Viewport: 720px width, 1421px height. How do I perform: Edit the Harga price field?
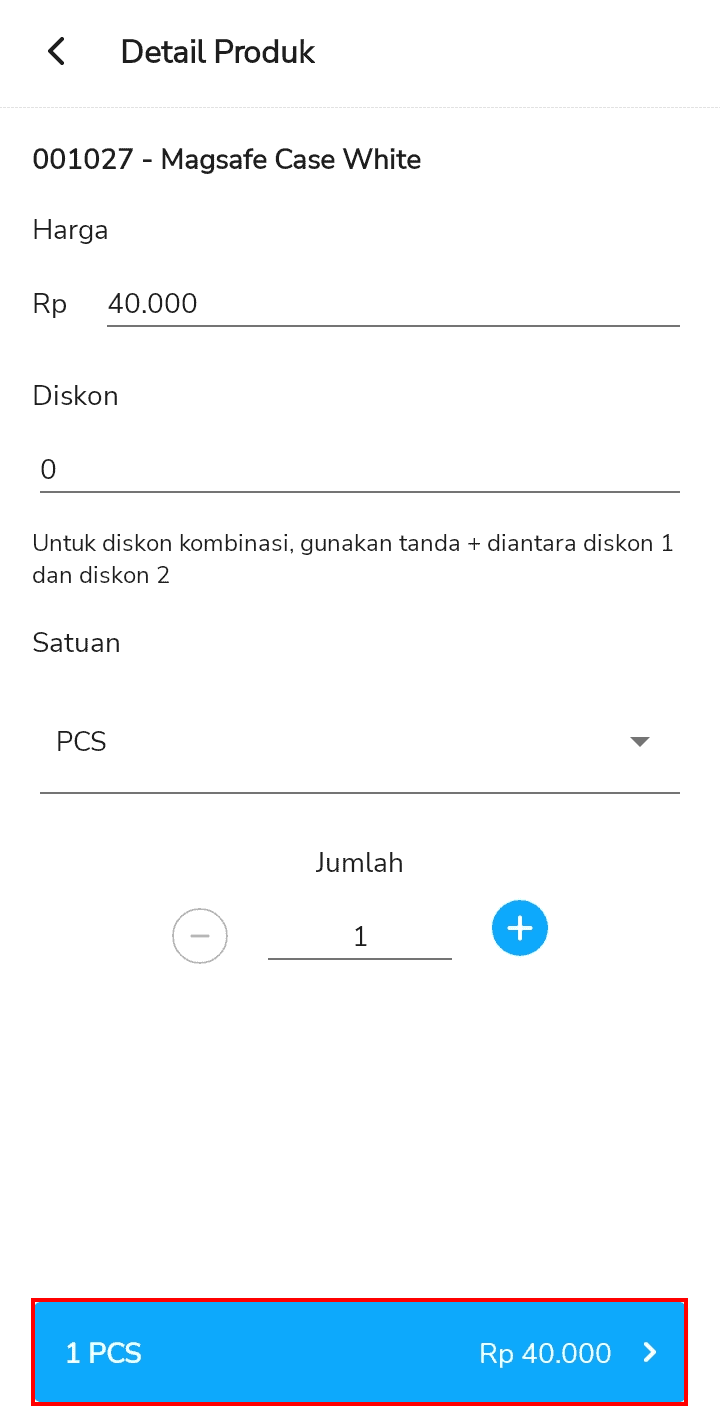click(x=393, y=304)
